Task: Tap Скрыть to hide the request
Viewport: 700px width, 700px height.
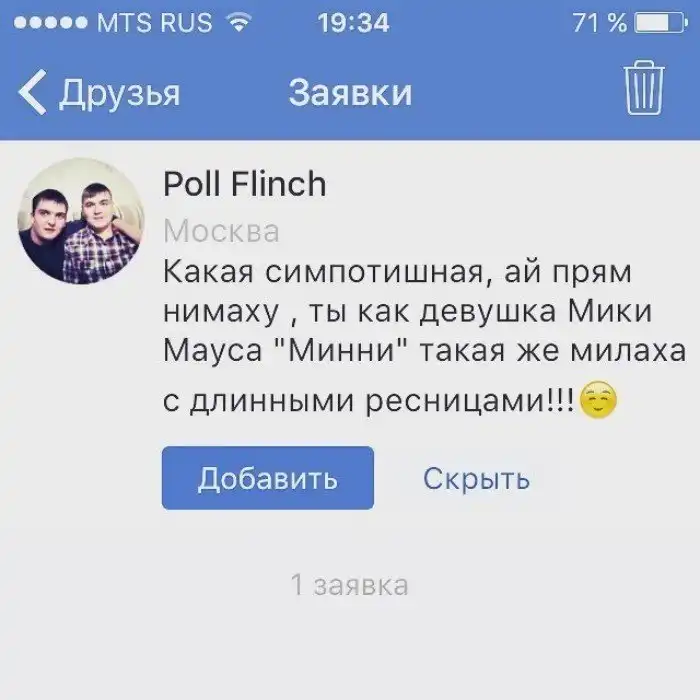Action: point(476,478)
